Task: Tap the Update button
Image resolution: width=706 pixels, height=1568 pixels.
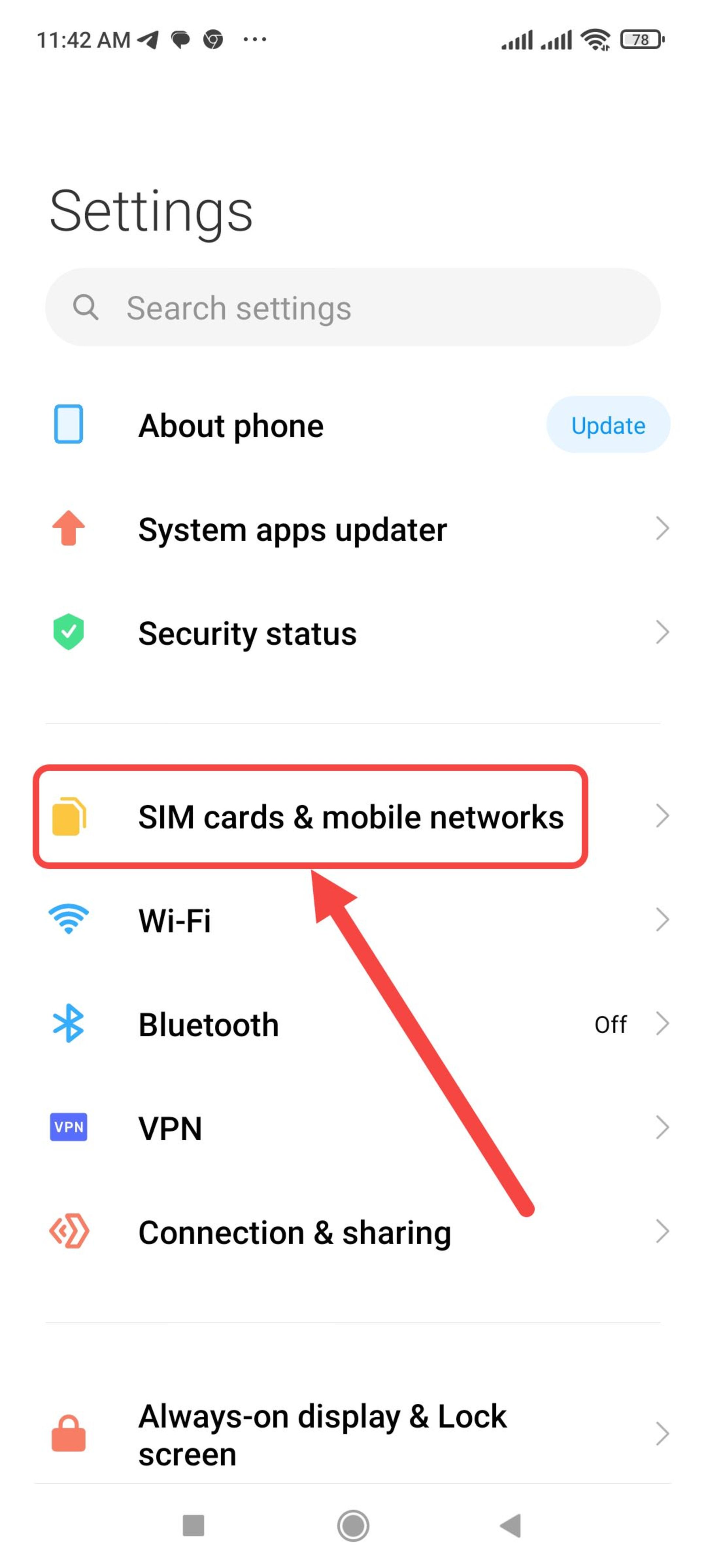Action: coord(607,426)
